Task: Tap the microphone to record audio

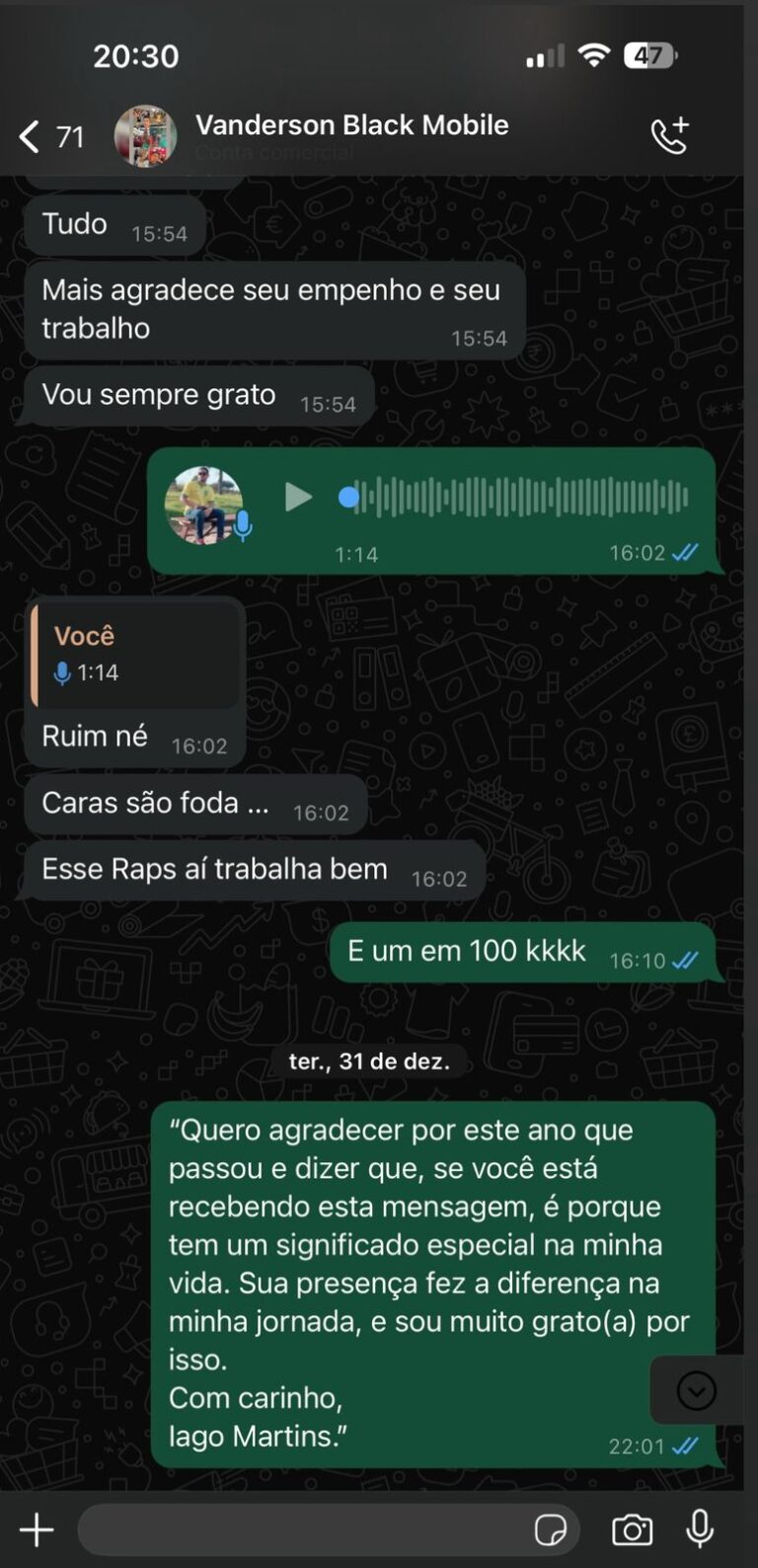Action: coord(700,1529)
